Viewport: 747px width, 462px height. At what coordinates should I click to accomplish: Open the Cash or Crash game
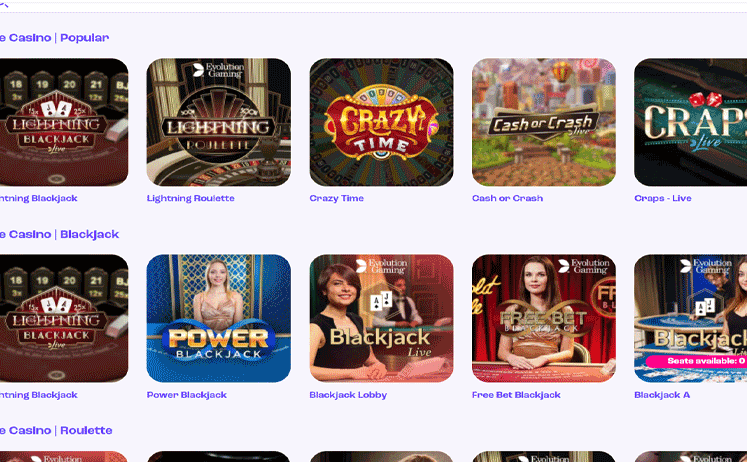point(543,122)
